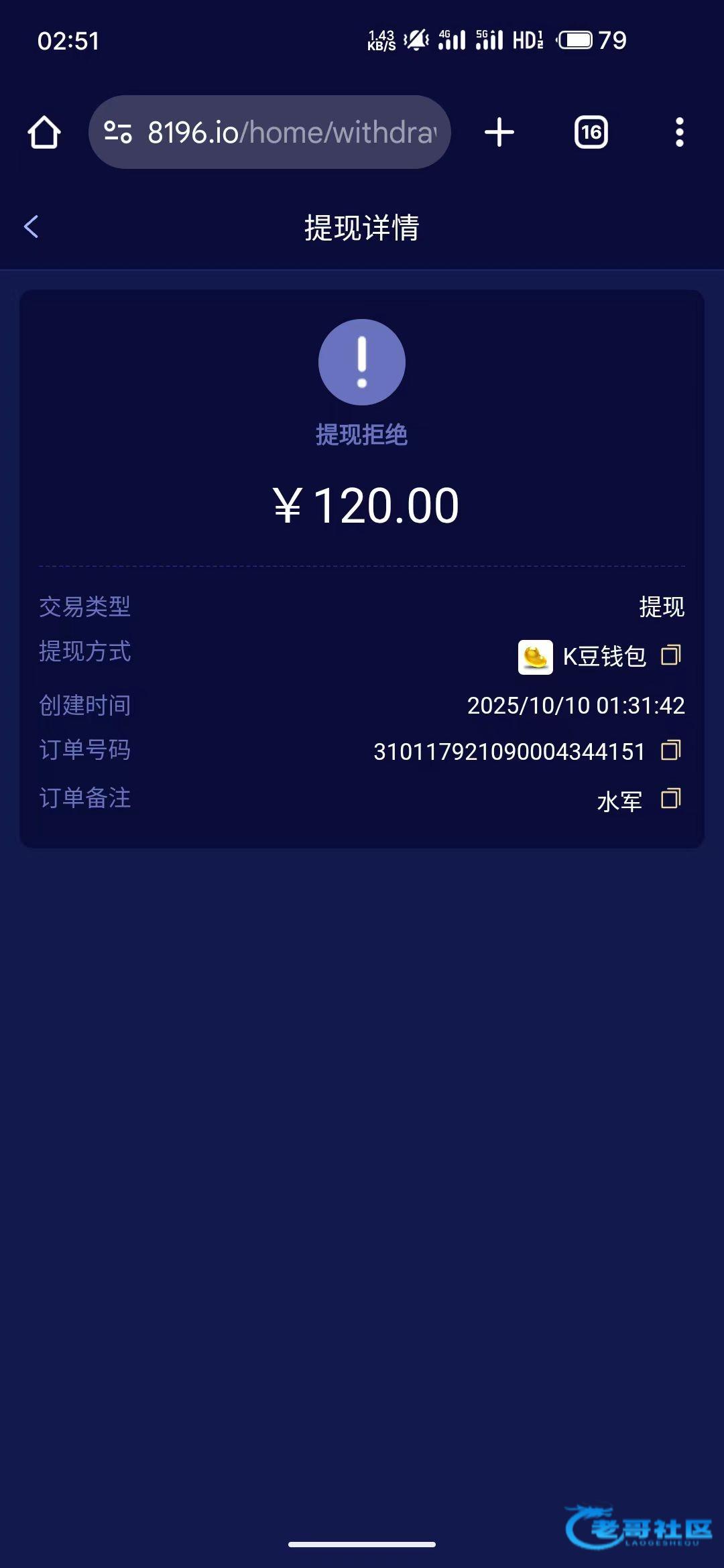Open the browser home page

point(44,132)
